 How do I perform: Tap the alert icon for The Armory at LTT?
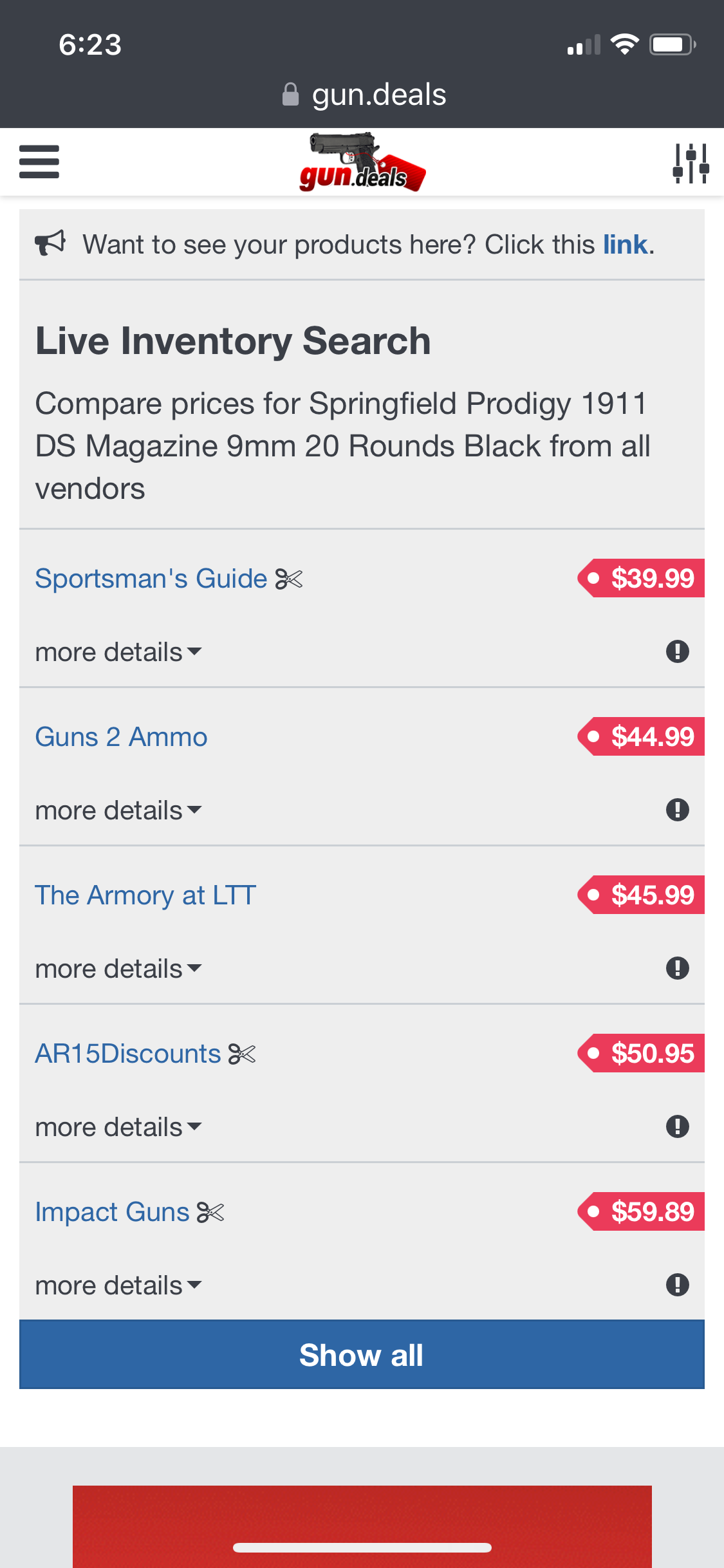coord(677,968)
